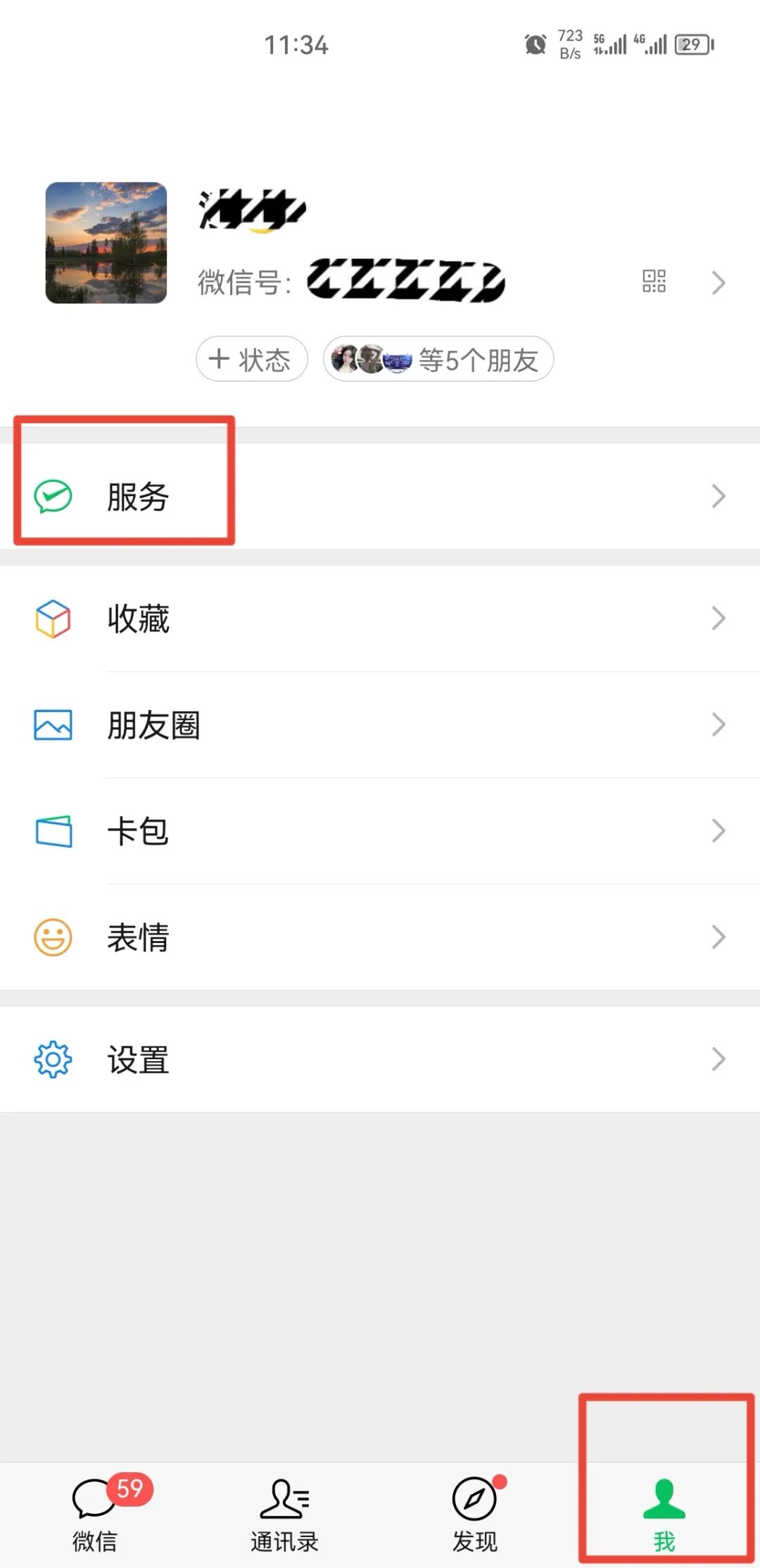The width and height of the screenshot is (760, 1568).
Task: Open the 表情 (Stickers) row
Action: tap(380, 937)
